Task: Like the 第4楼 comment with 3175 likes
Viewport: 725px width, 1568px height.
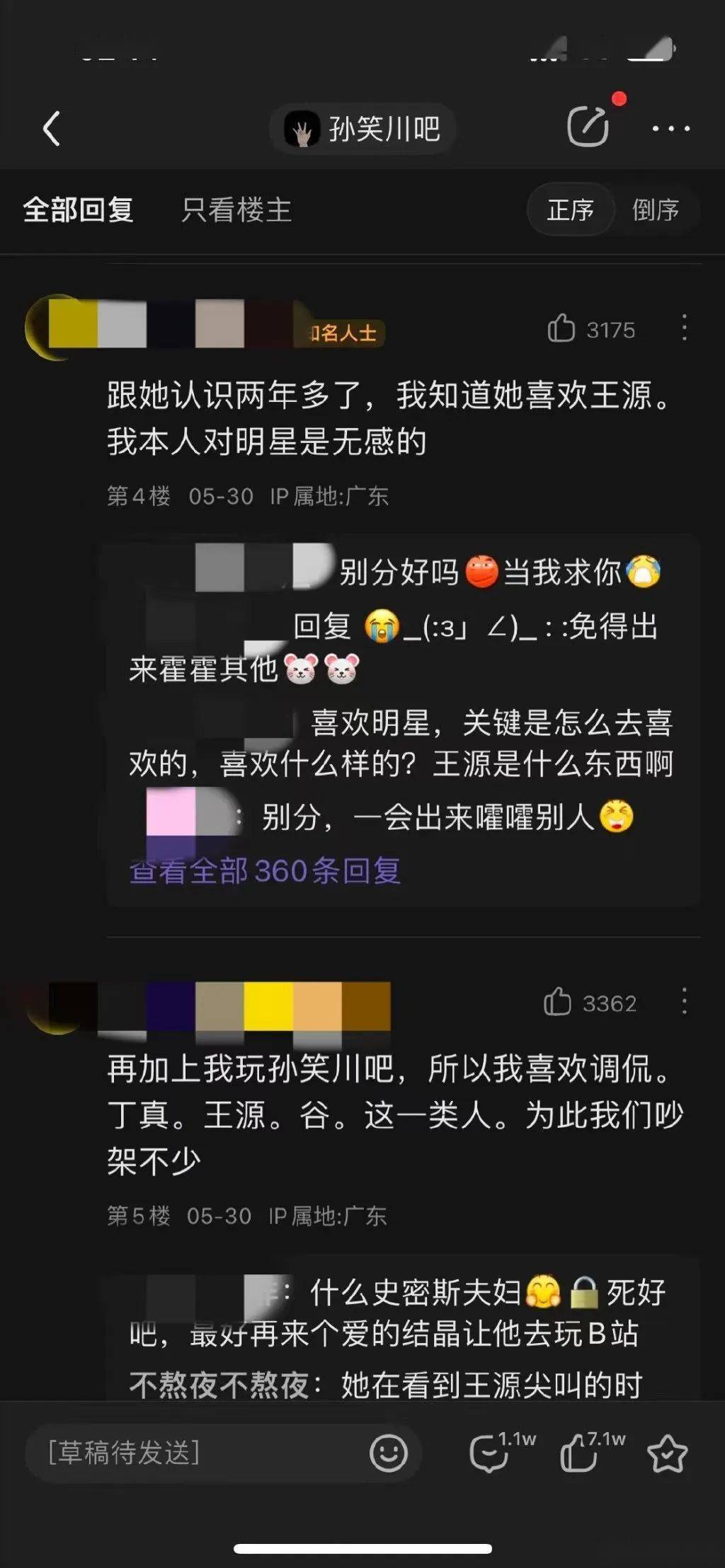Action: tap(562, 329)
